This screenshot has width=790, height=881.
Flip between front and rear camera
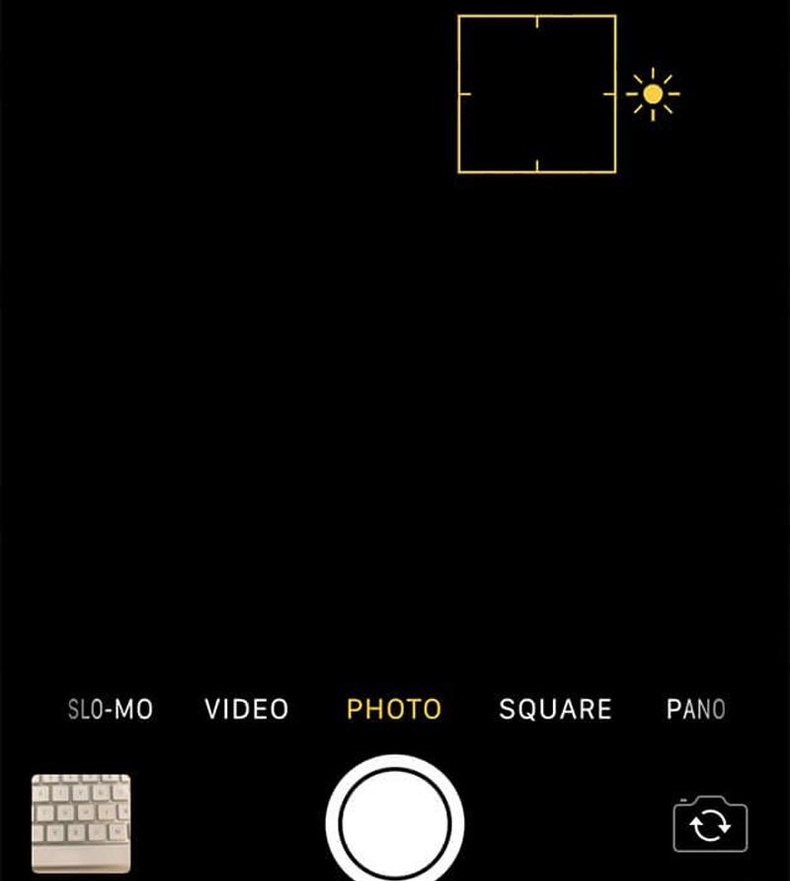[x=710, y=825]
